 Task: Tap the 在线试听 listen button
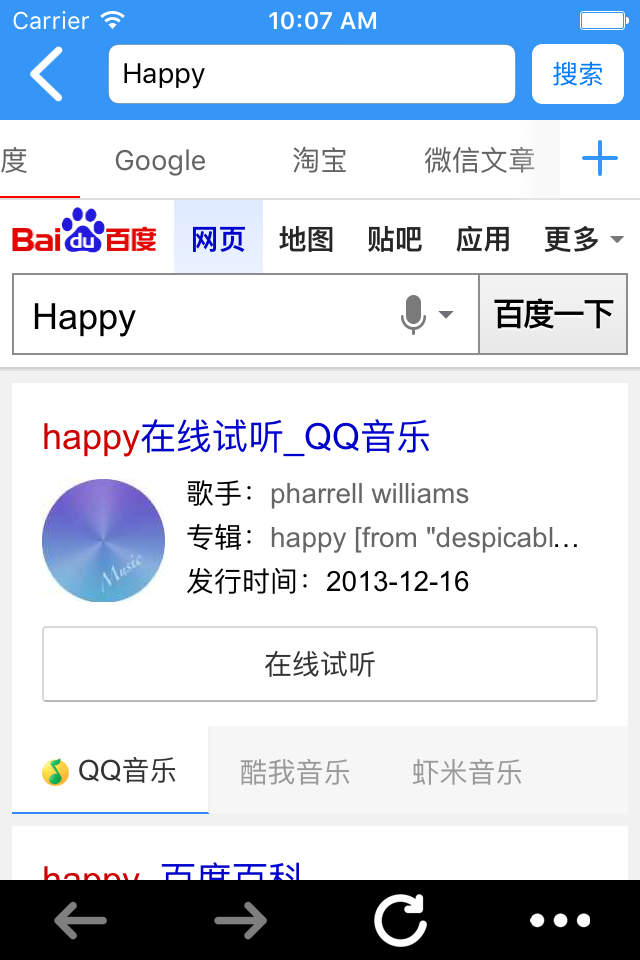[320, 664]
